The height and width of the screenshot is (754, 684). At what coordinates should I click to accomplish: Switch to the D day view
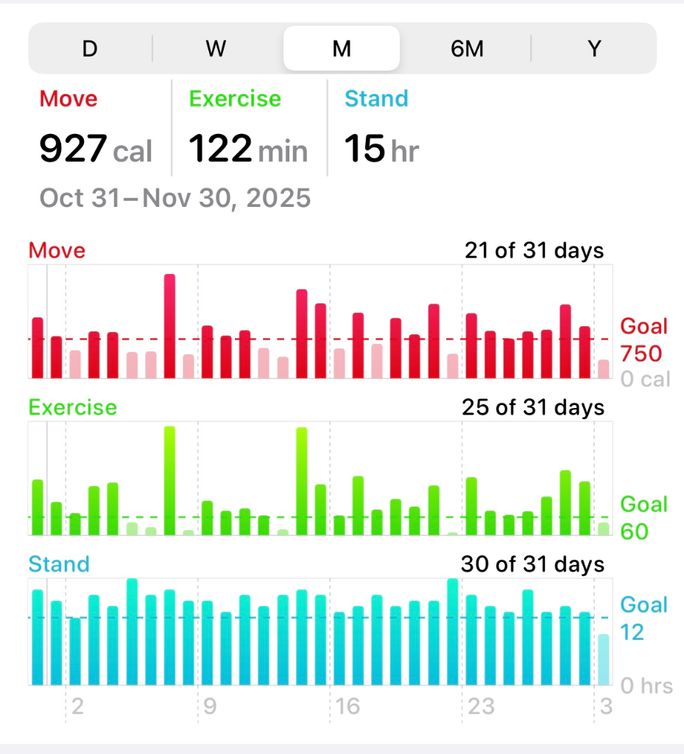click(90, 48)
